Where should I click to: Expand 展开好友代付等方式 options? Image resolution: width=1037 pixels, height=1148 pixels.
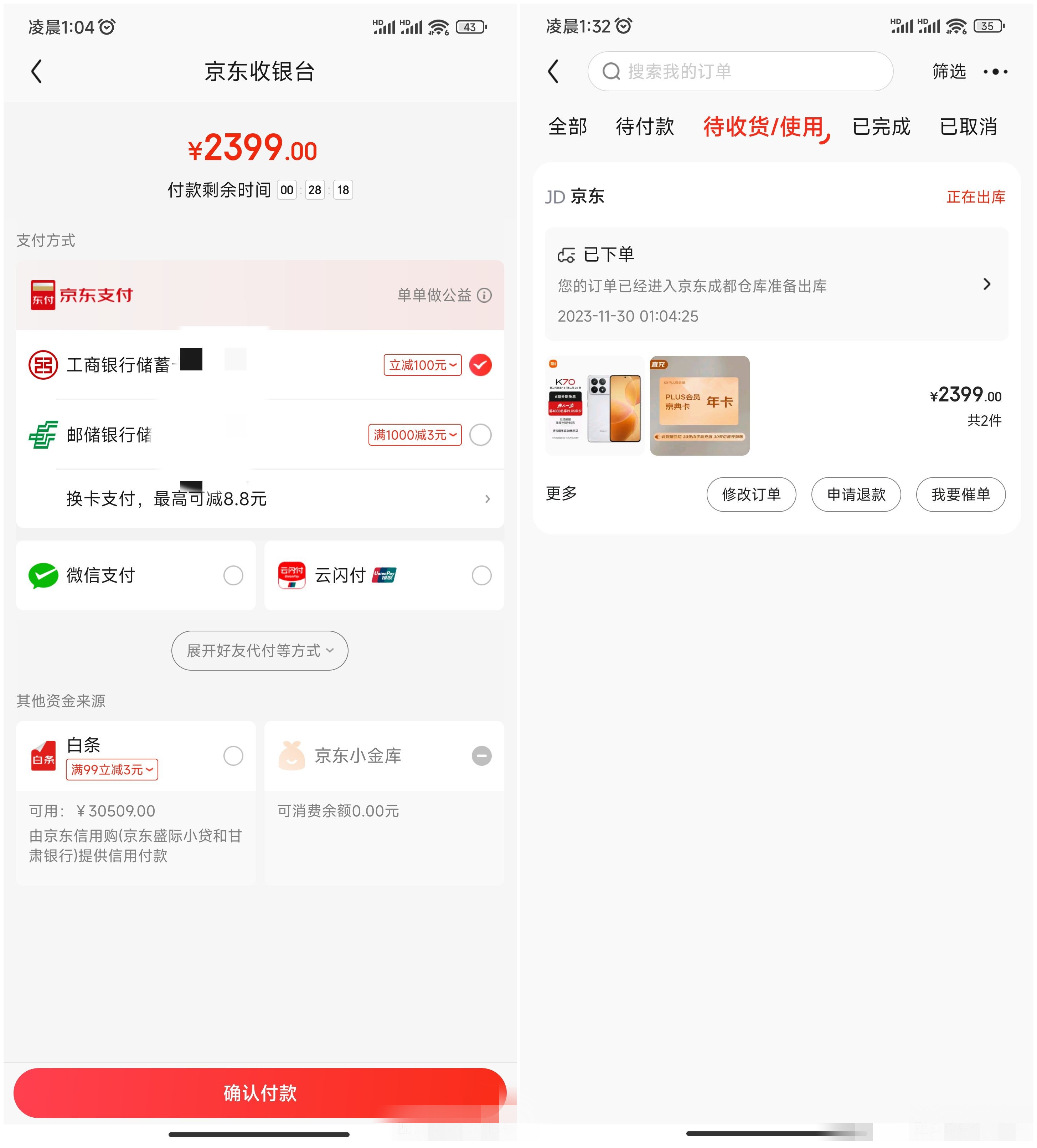pyautogui.click(x=259, y=650)
